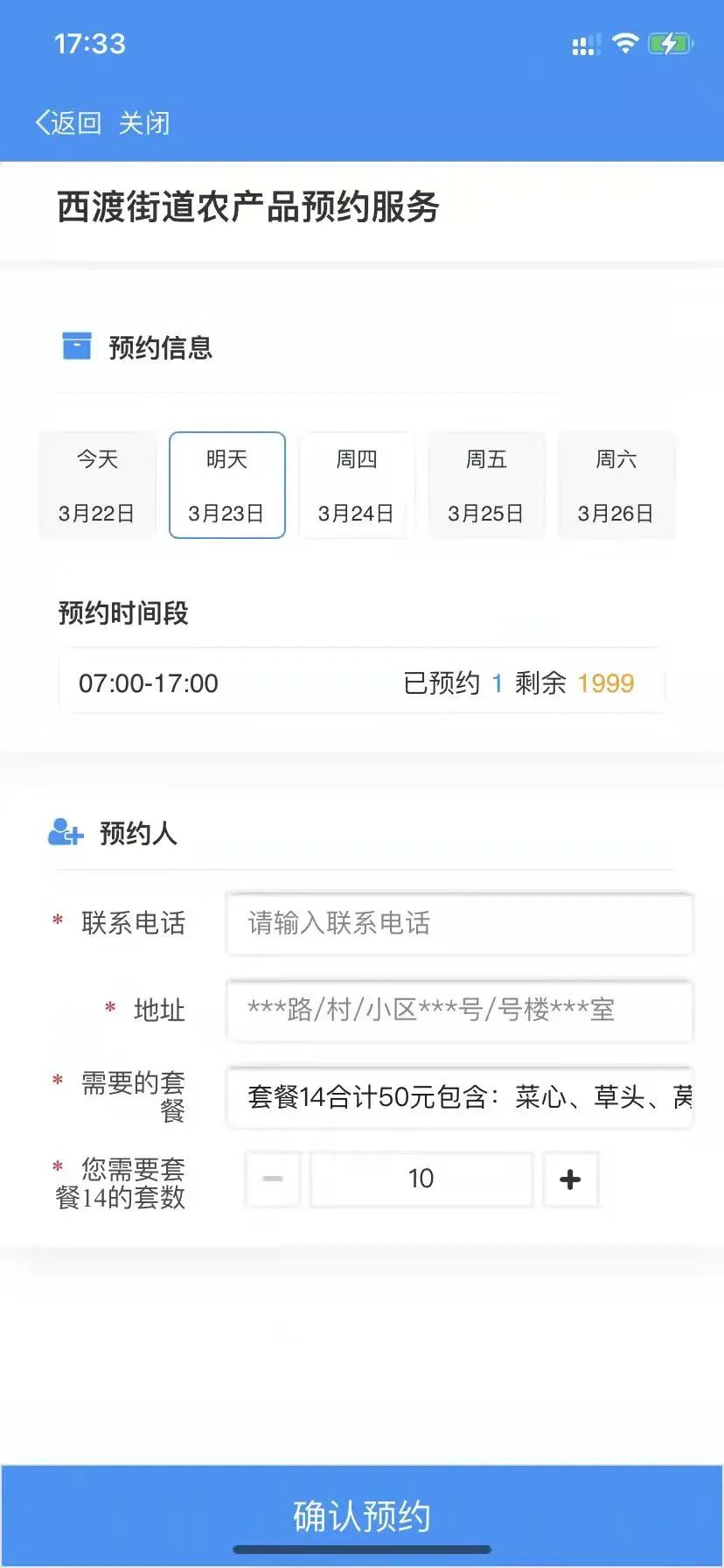Close the page with 关闭
This screenshot has height=1568, width=724.
point(144,122)
